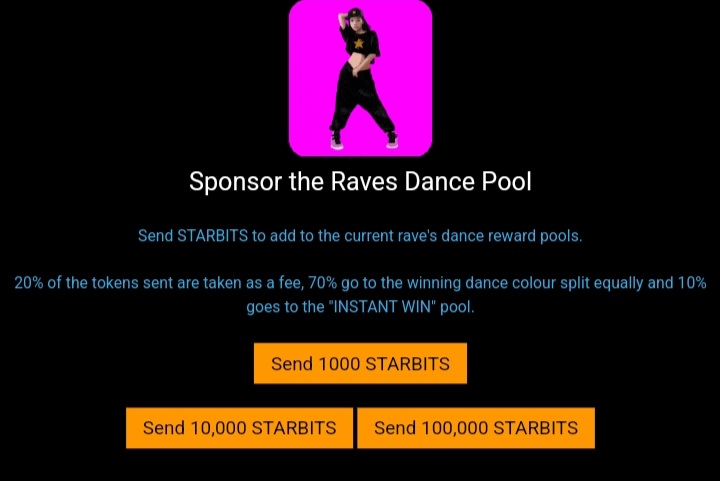This screenshot has width=720, height=481.
Task: Choose the Send 100,000 STARBITS button
Action: coord(475,427)
